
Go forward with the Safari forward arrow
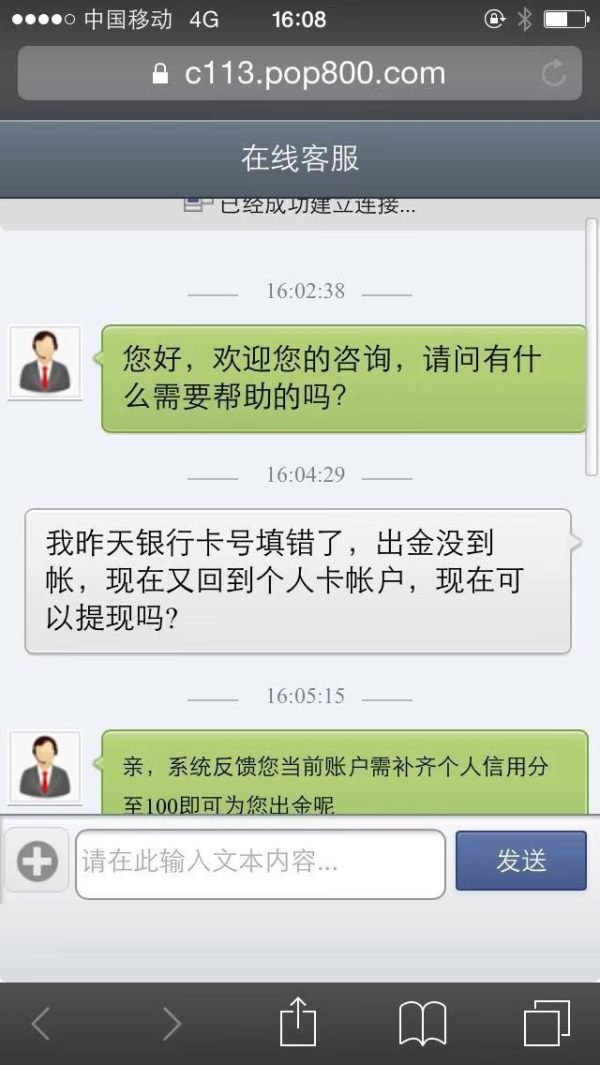coord(171,1023)
